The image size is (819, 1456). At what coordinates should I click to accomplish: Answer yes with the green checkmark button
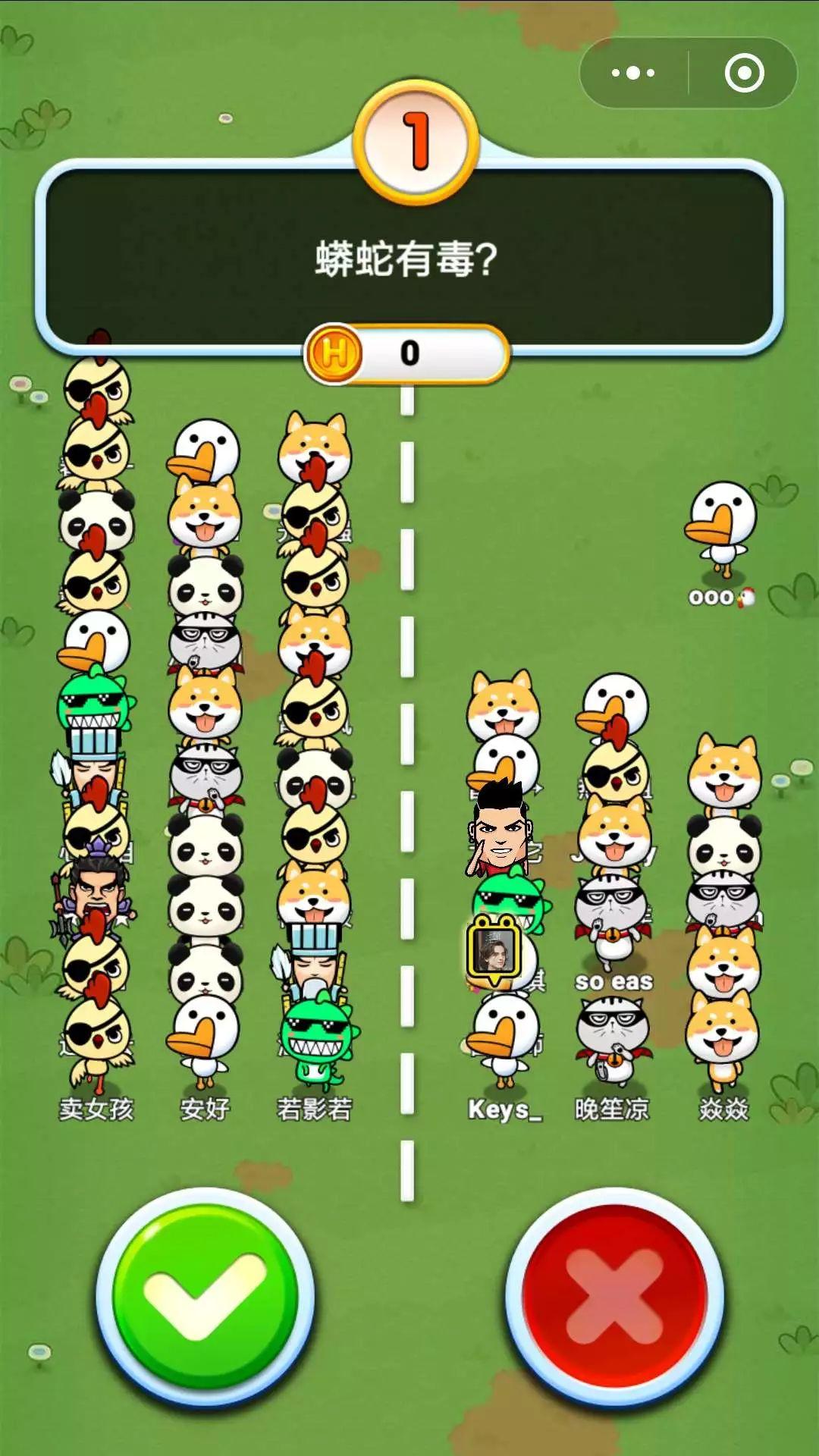pos(205,1297)
